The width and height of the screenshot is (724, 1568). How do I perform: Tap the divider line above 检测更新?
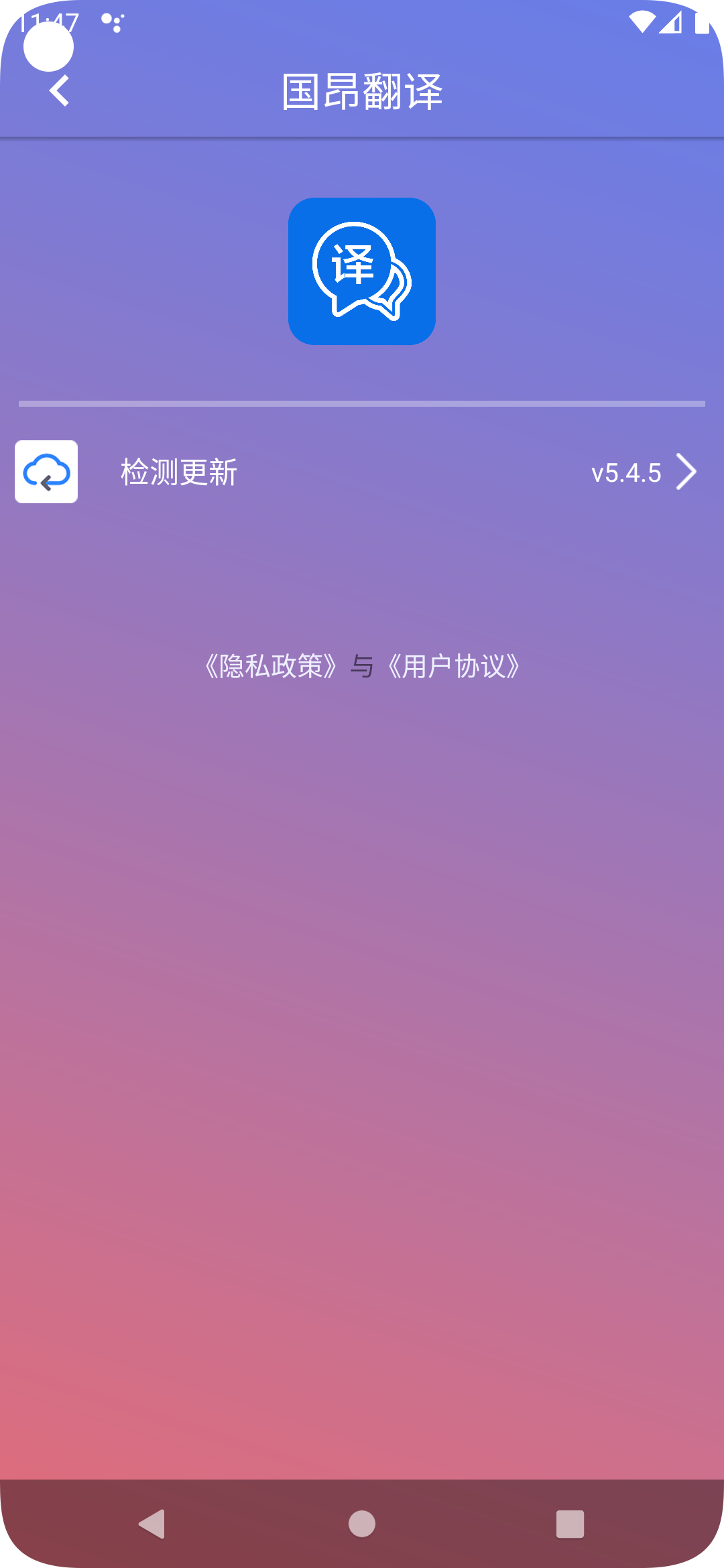[x=361, y=403]
